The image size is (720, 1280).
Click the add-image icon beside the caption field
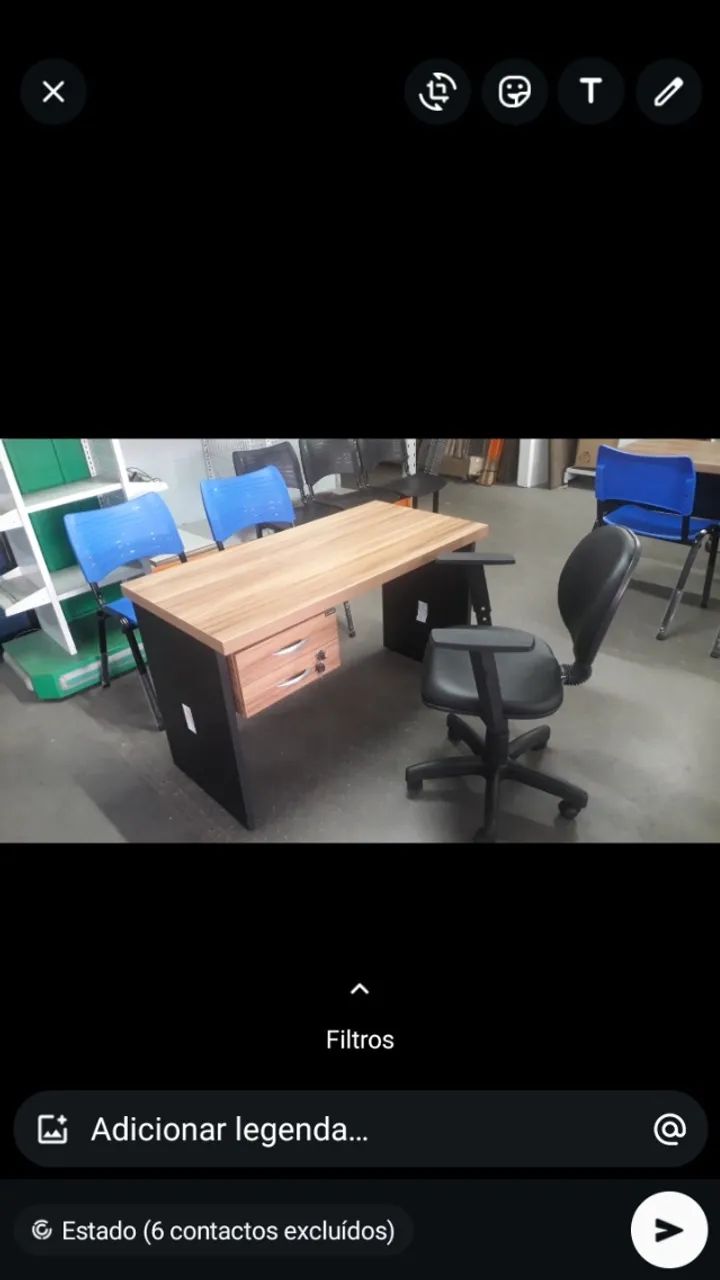click(x=52, y=1129)
